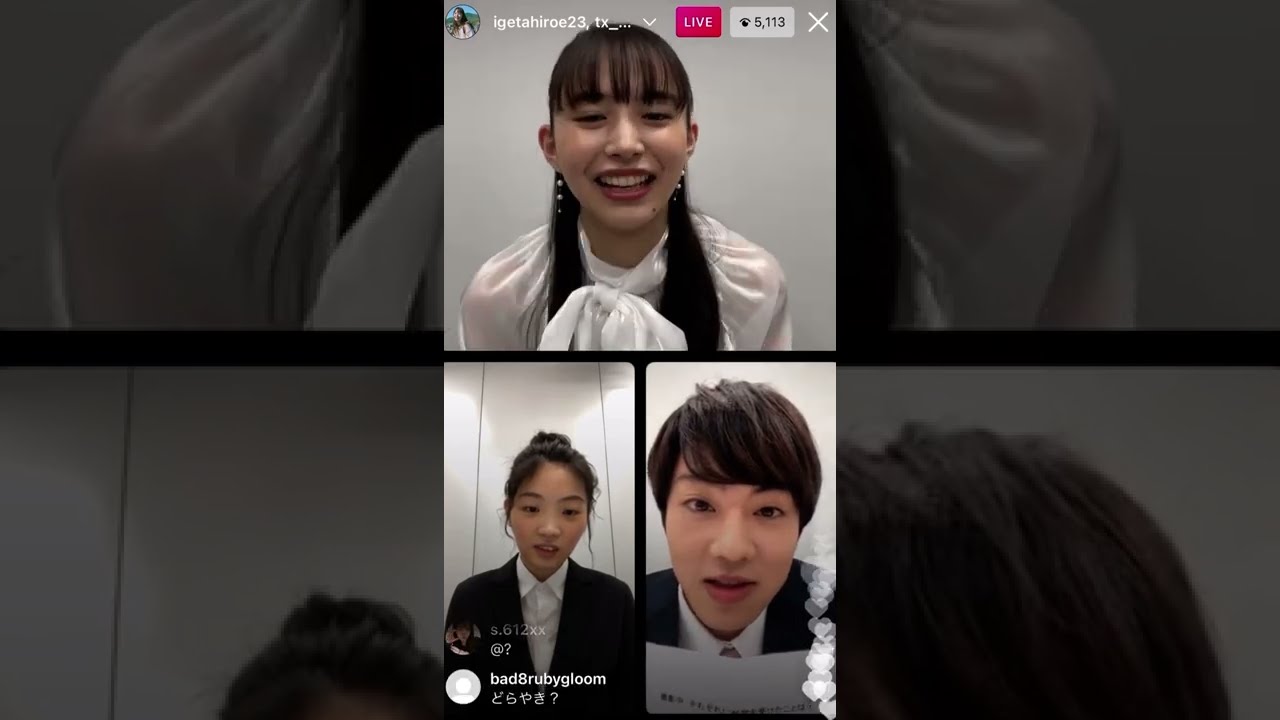Screen dimensions: 1280x720
Task: Open the igetahiroe23 host username
Action: click(539, 22)
